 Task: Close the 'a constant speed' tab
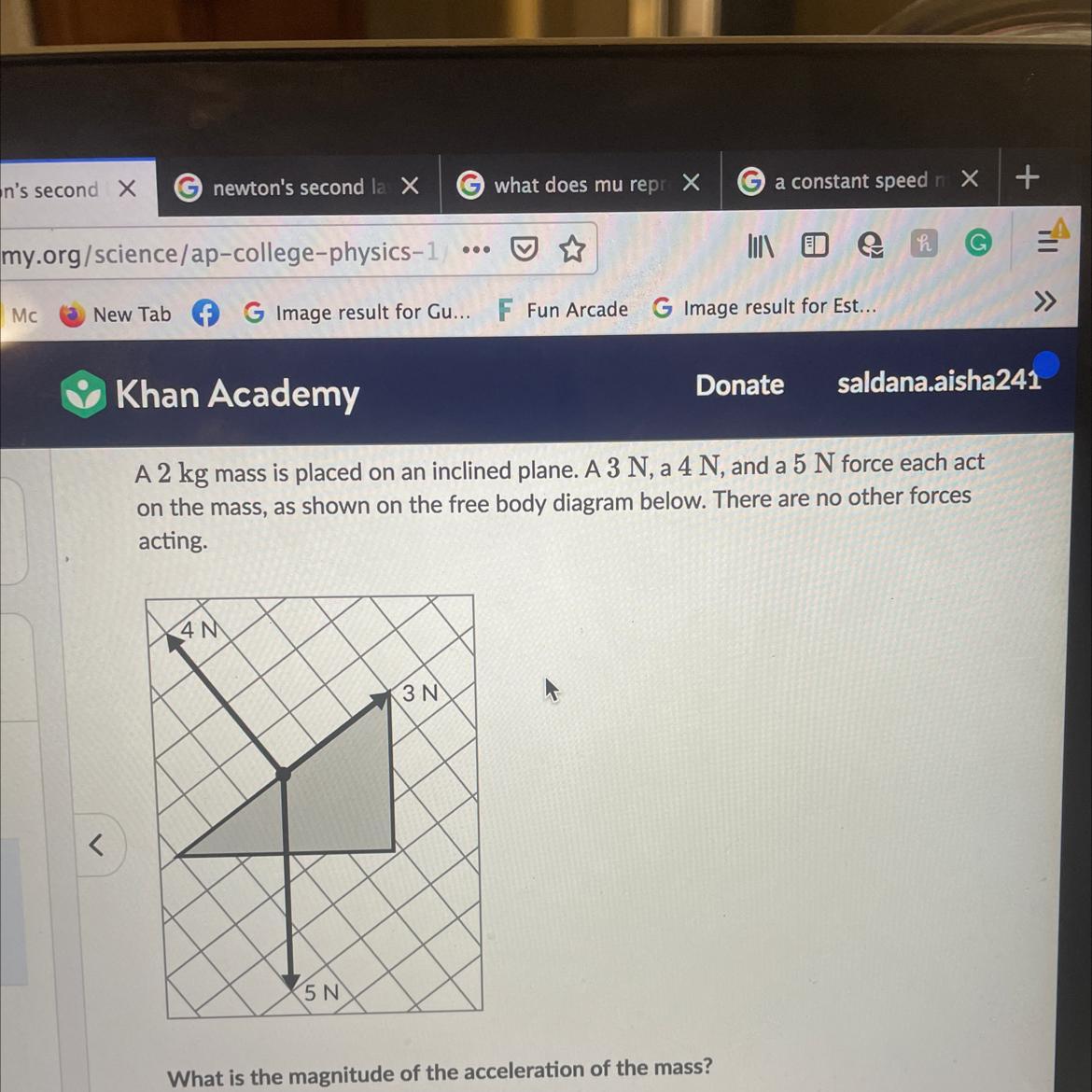point(970,178)
